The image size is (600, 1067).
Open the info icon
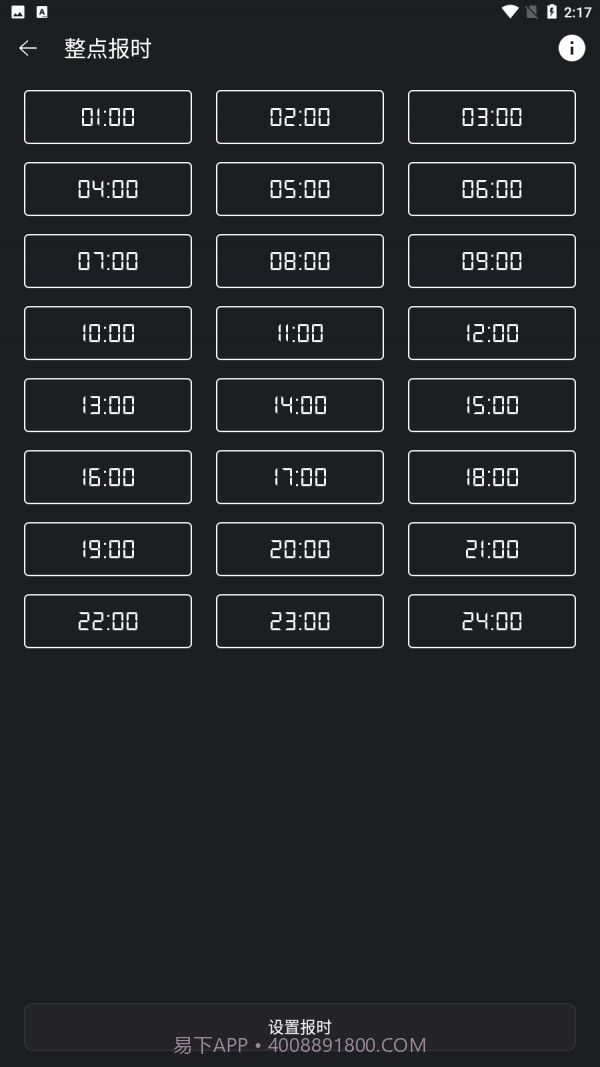coord(571,48)
